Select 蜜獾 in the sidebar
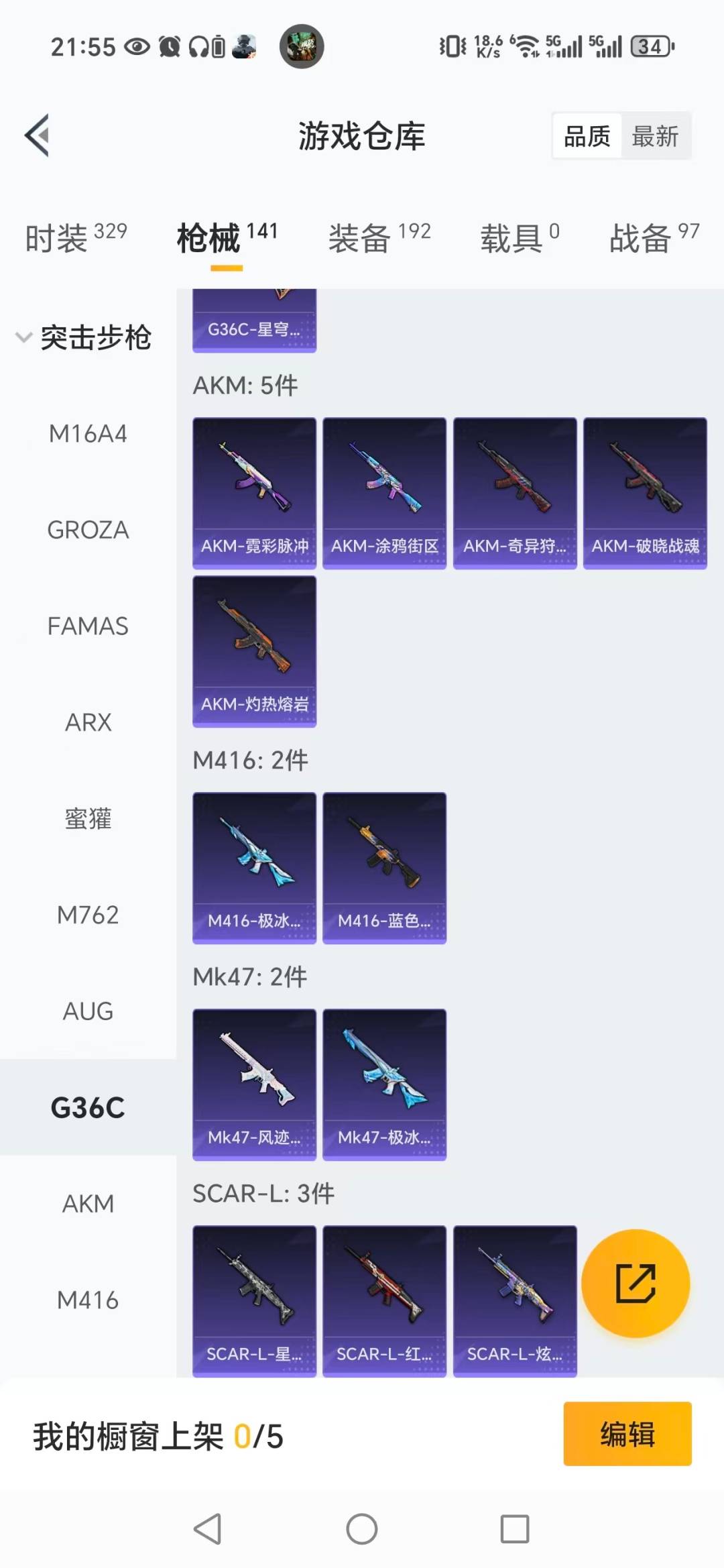724x1568 pixels. click(x=88, y=819)
